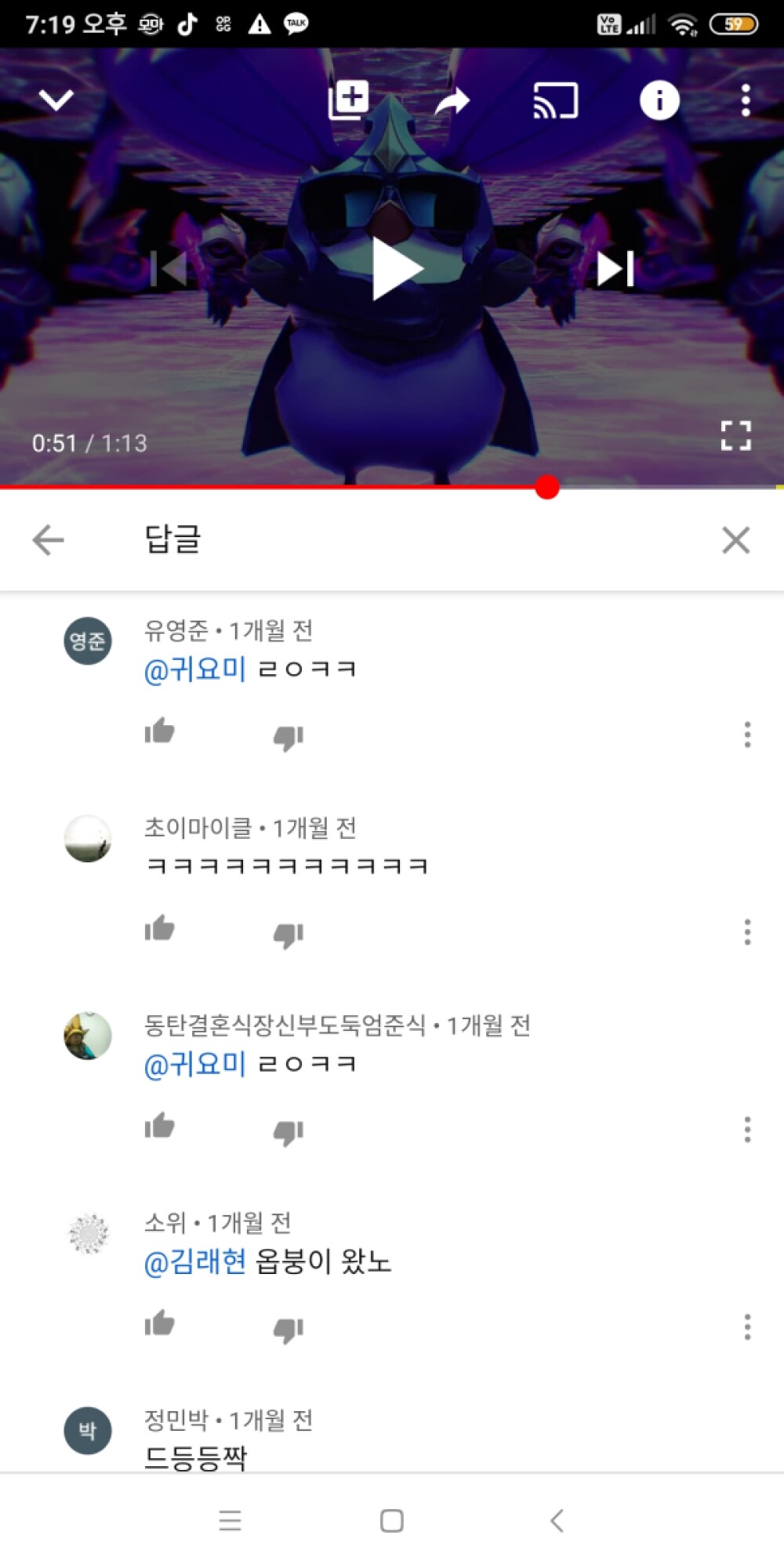
Task: Open the options menu on 정민박's reply area
Action: [746, 1521]
